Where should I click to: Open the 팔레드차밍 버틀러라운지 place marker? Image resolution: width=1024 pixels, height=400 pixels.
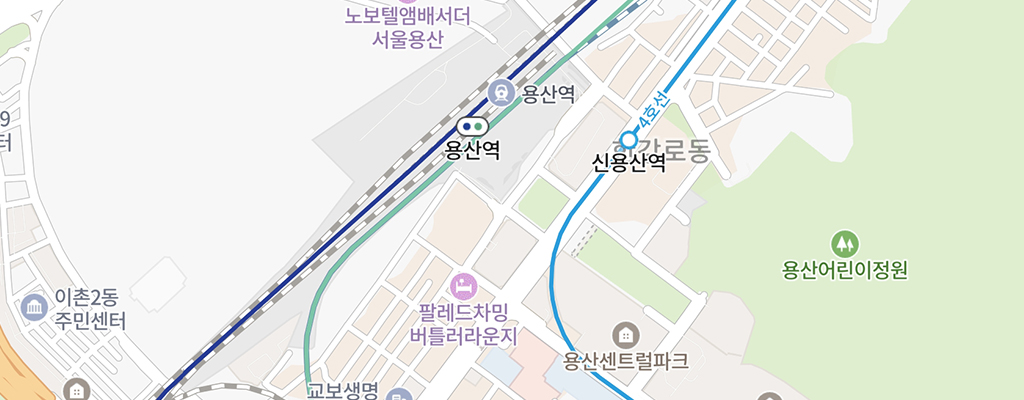[461, 285]
